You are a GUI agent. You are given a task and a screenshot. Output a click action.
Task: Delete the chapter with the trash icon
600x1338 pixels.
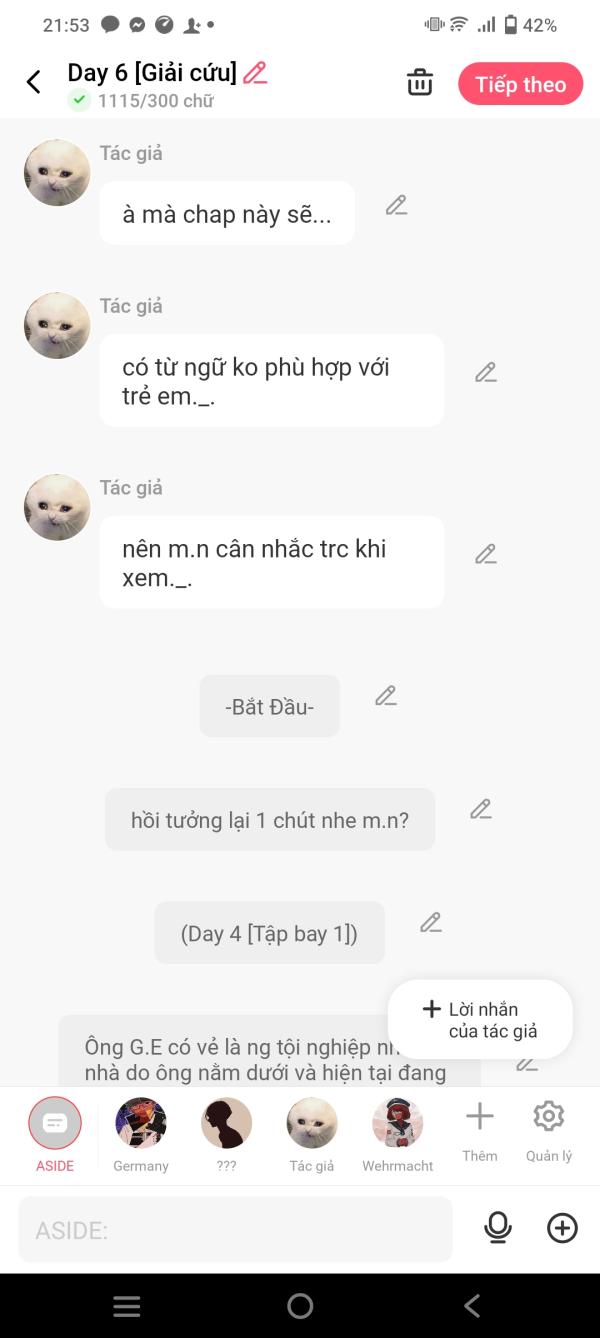(420, 83)
